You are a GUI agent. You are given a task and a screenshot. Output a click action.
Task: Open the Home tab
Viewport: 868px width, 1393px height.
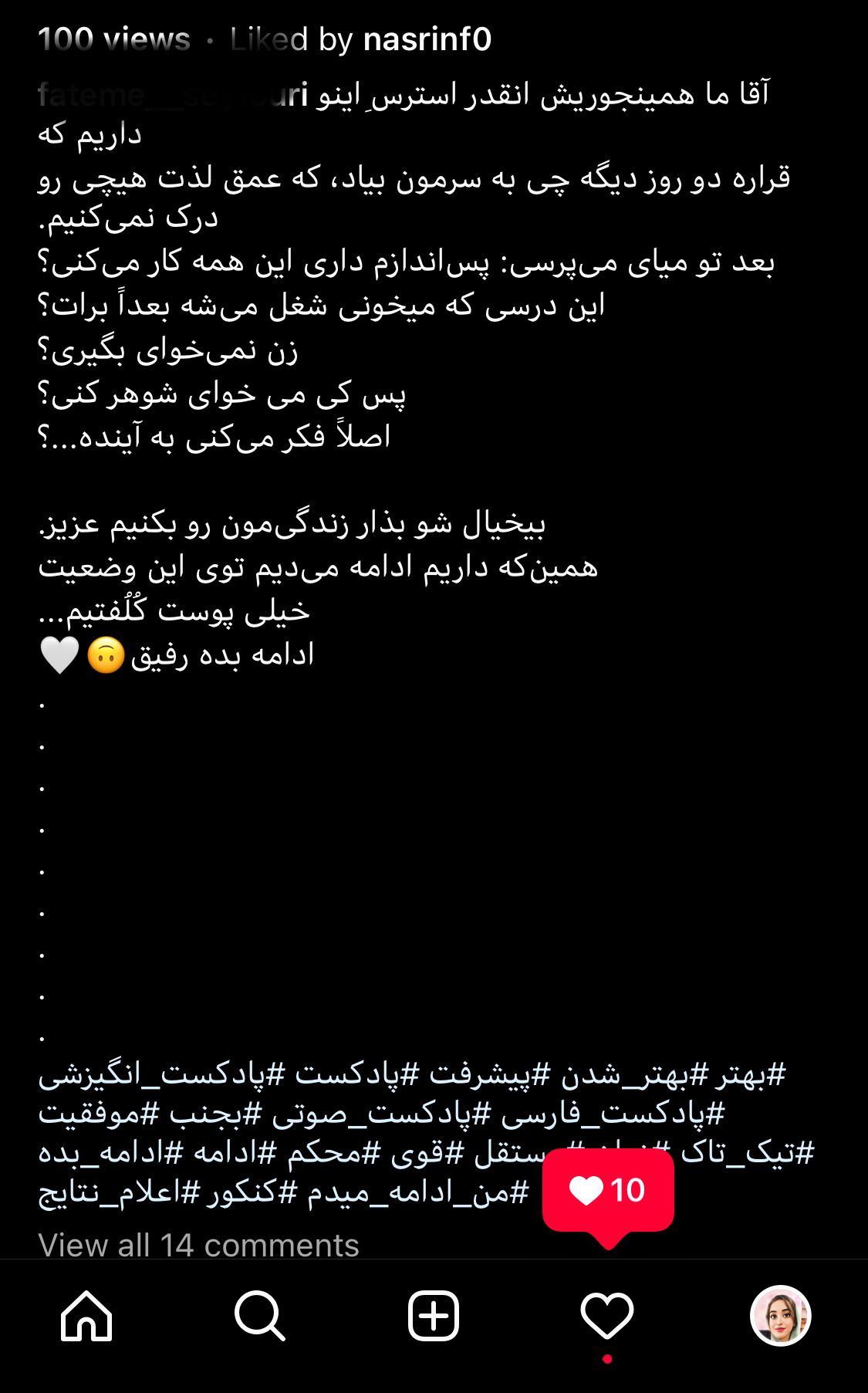coord(86,1316)
